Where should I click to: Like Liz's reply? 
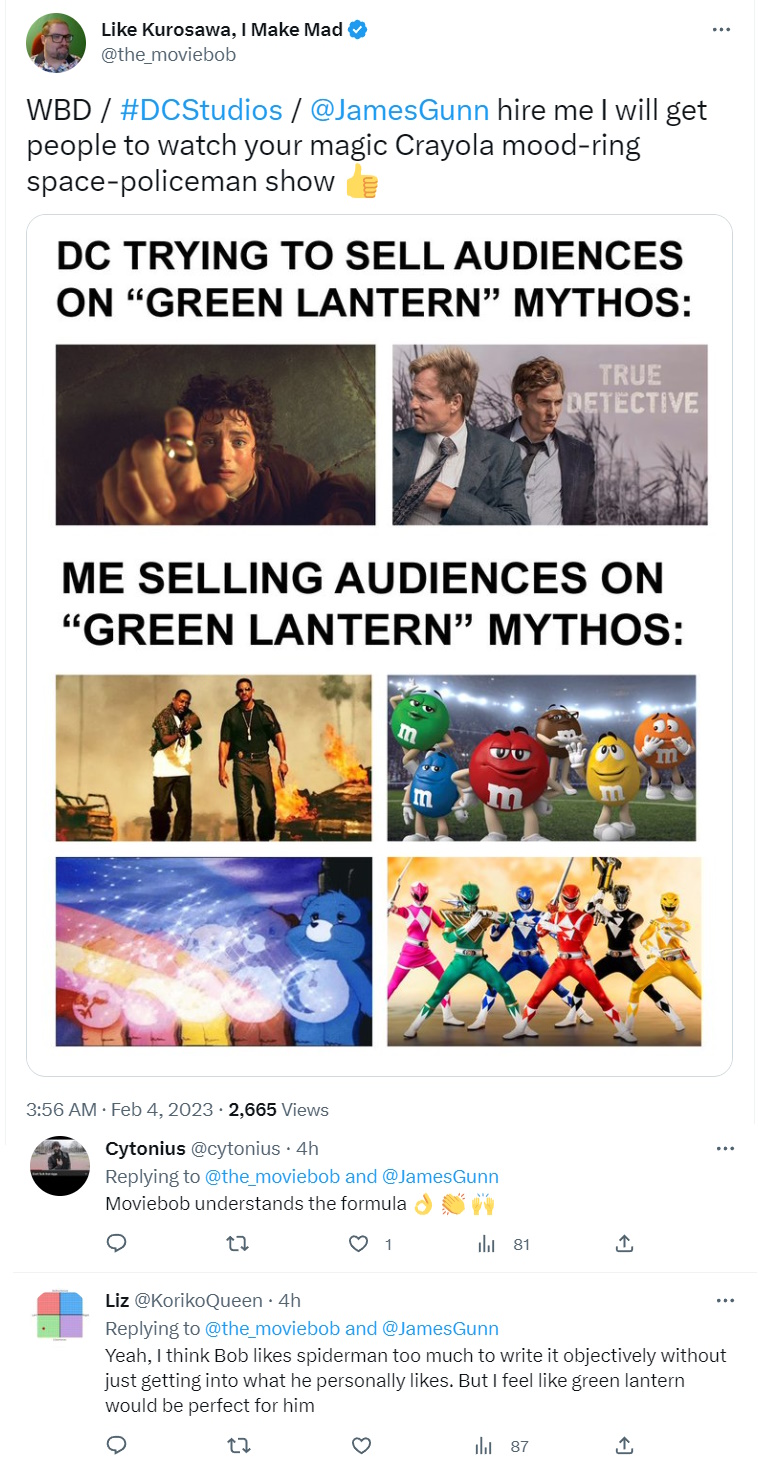[361, 1445]
